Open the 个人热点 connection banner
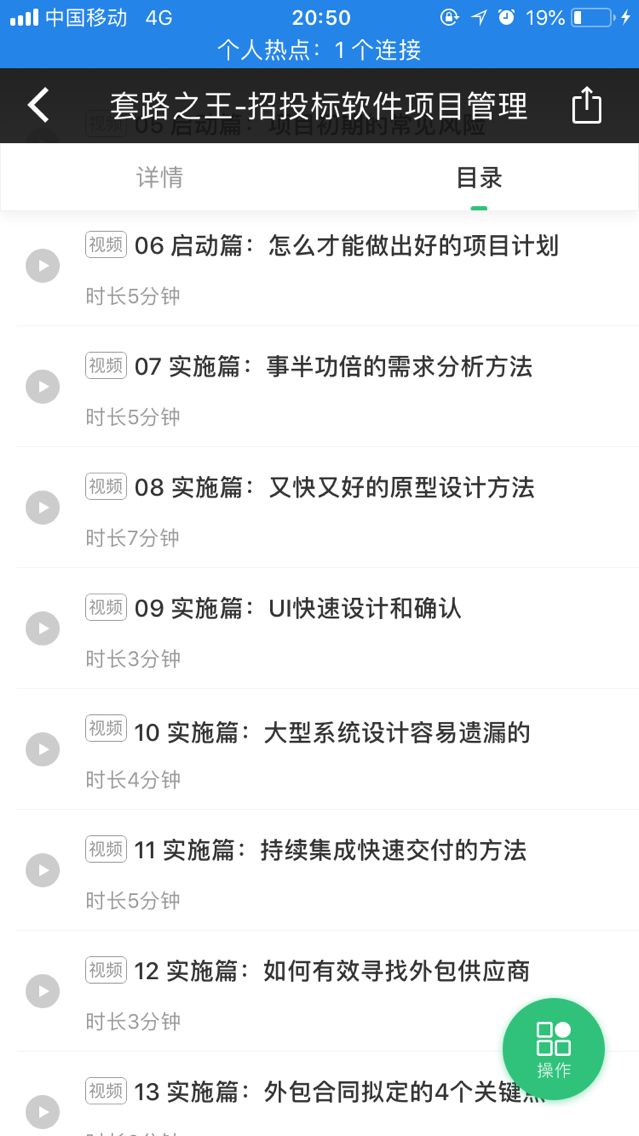This screenshot has width=639, height=1136. tap(320, 50)
